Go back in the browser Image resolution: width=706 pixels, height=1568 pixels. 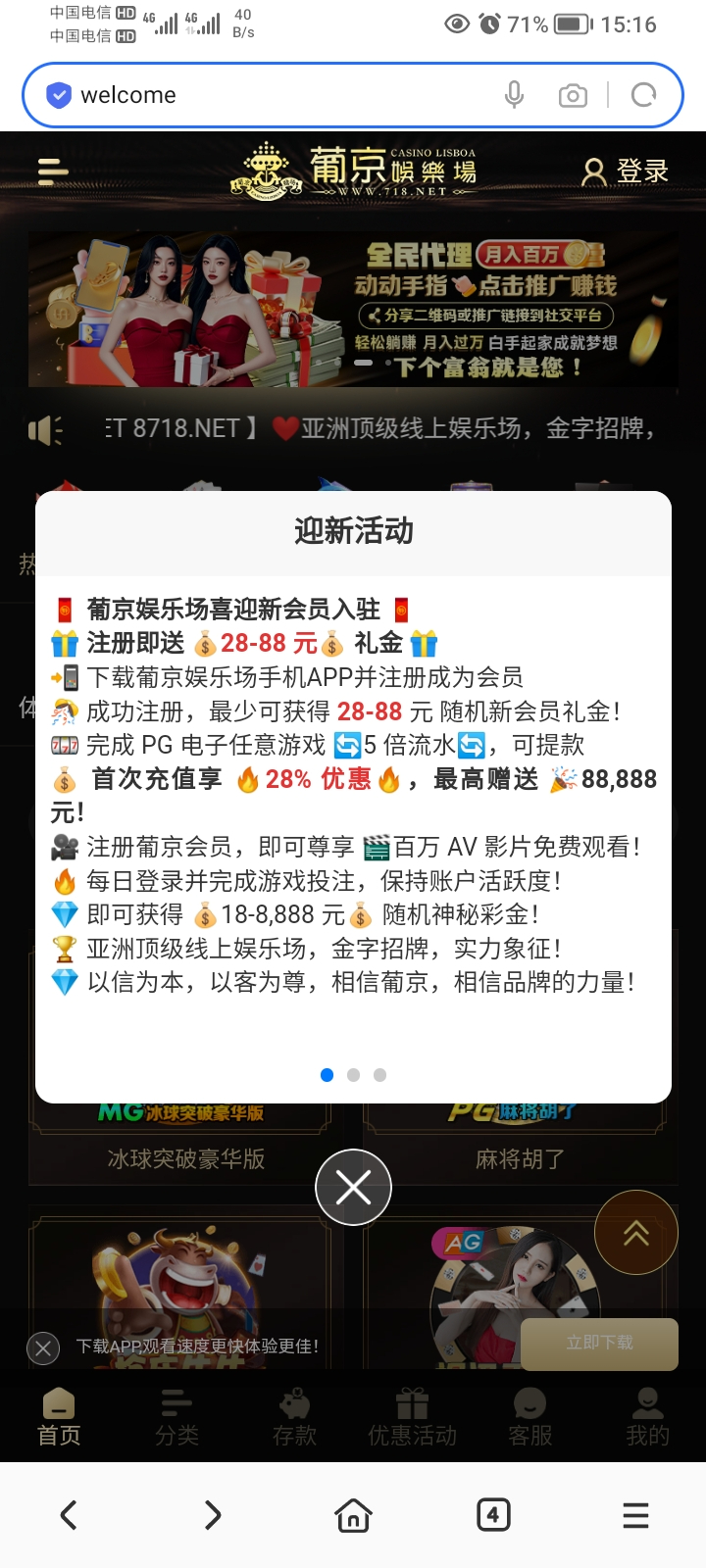69,1515
